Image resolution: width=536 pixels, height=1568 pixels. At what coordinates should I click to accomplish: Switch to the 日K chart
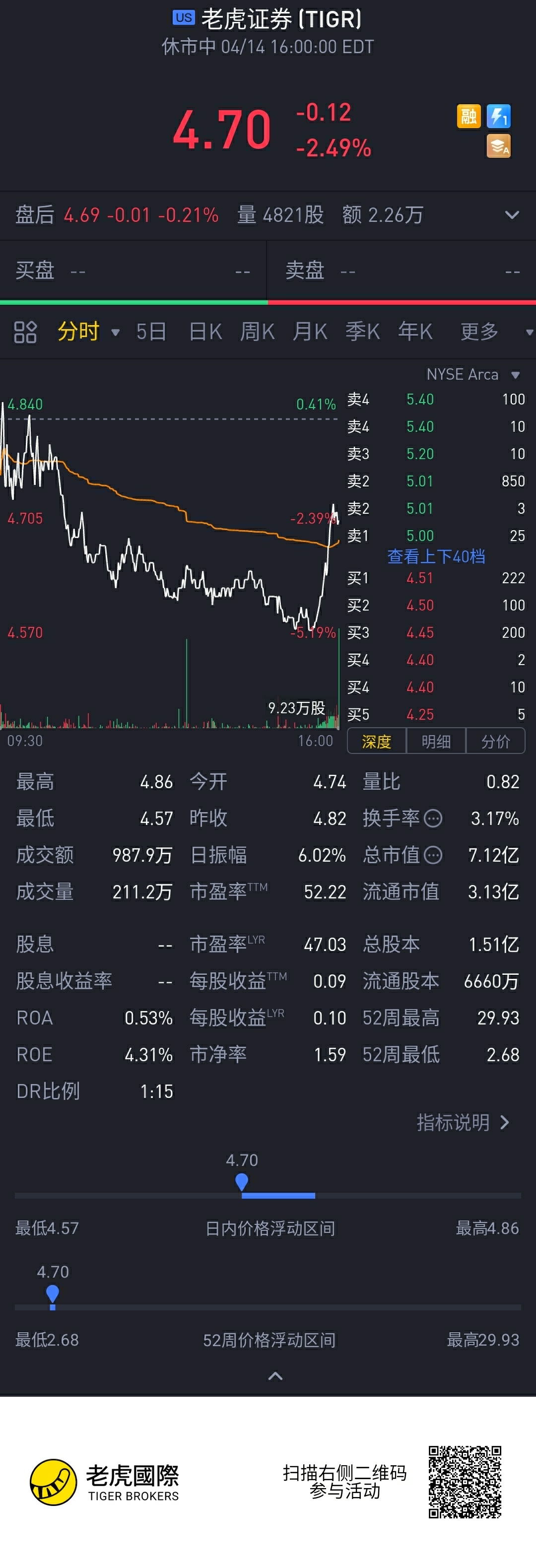[205, 332]
